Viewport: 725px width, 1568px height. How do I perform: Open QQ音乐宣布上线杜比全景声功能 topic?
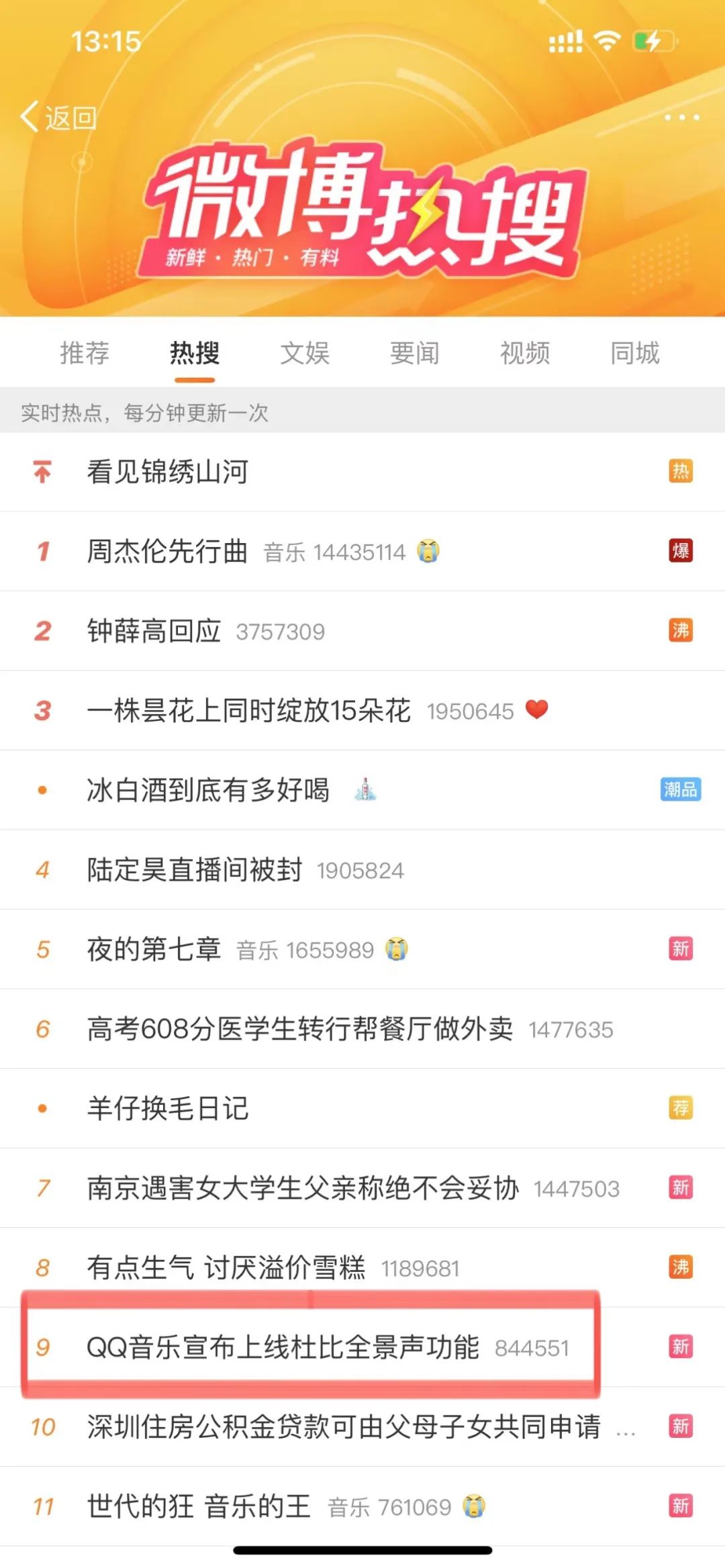coord(283,1348)
